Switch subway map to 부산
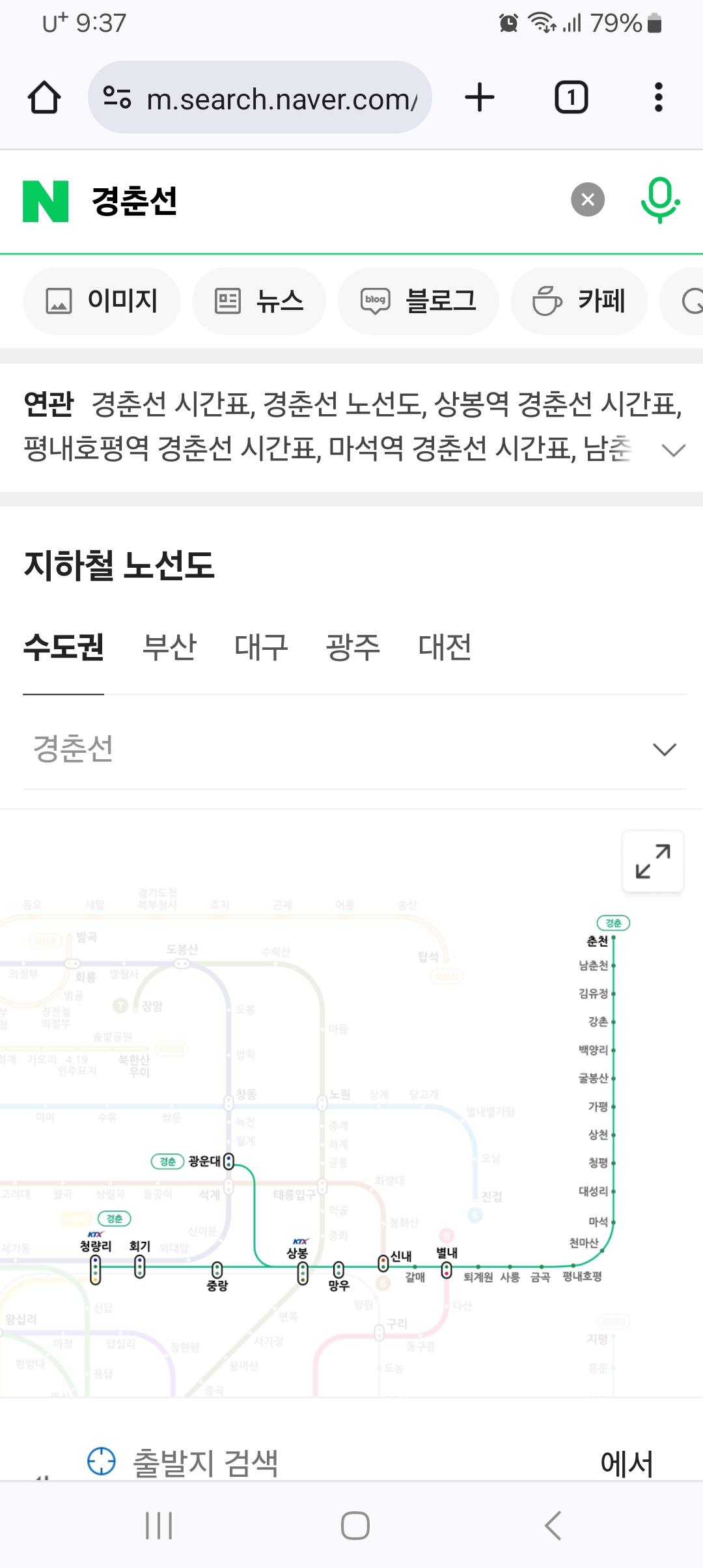Viewport: 703px width, 1568px height. 169,647
